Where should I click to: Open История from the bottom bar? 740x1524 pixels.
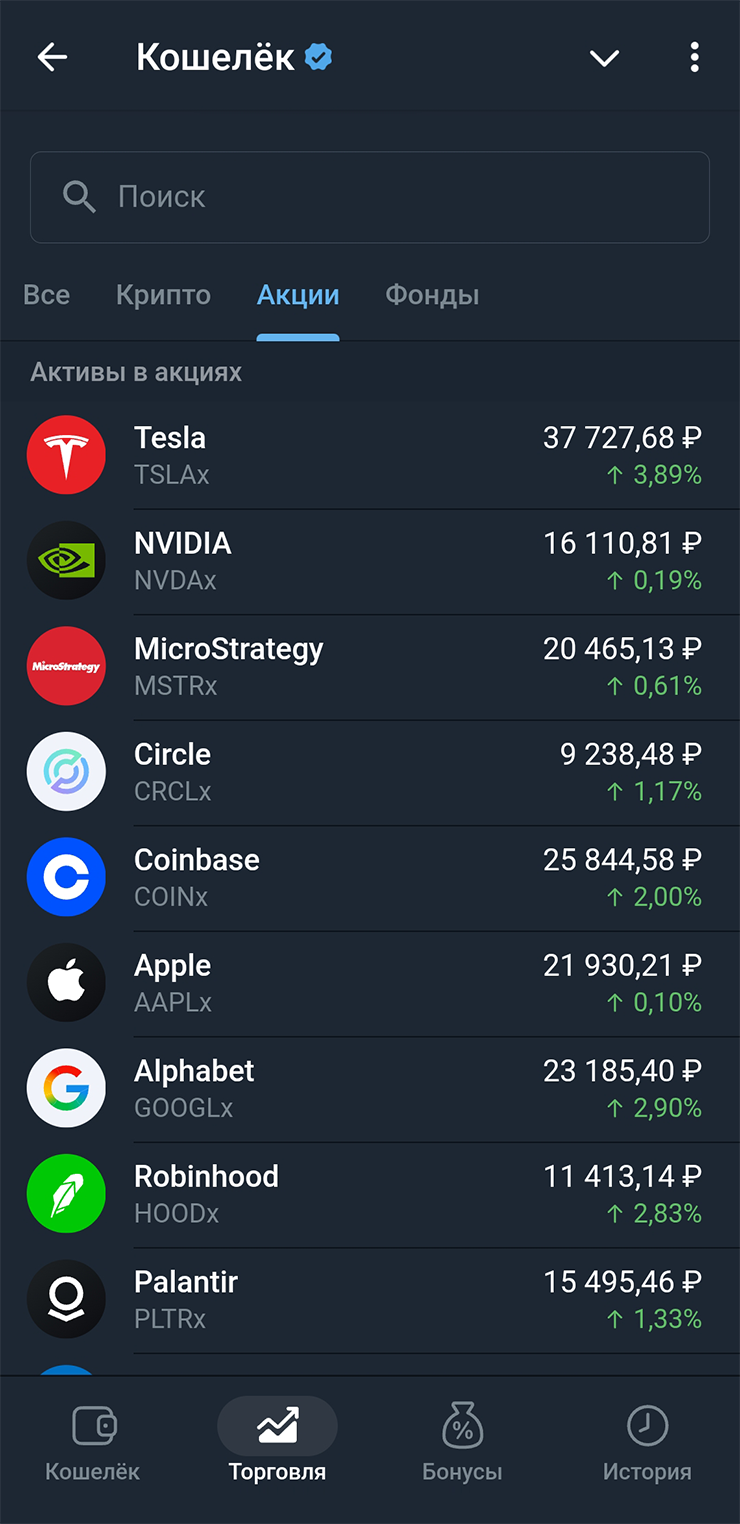(x=647, y=1440)
